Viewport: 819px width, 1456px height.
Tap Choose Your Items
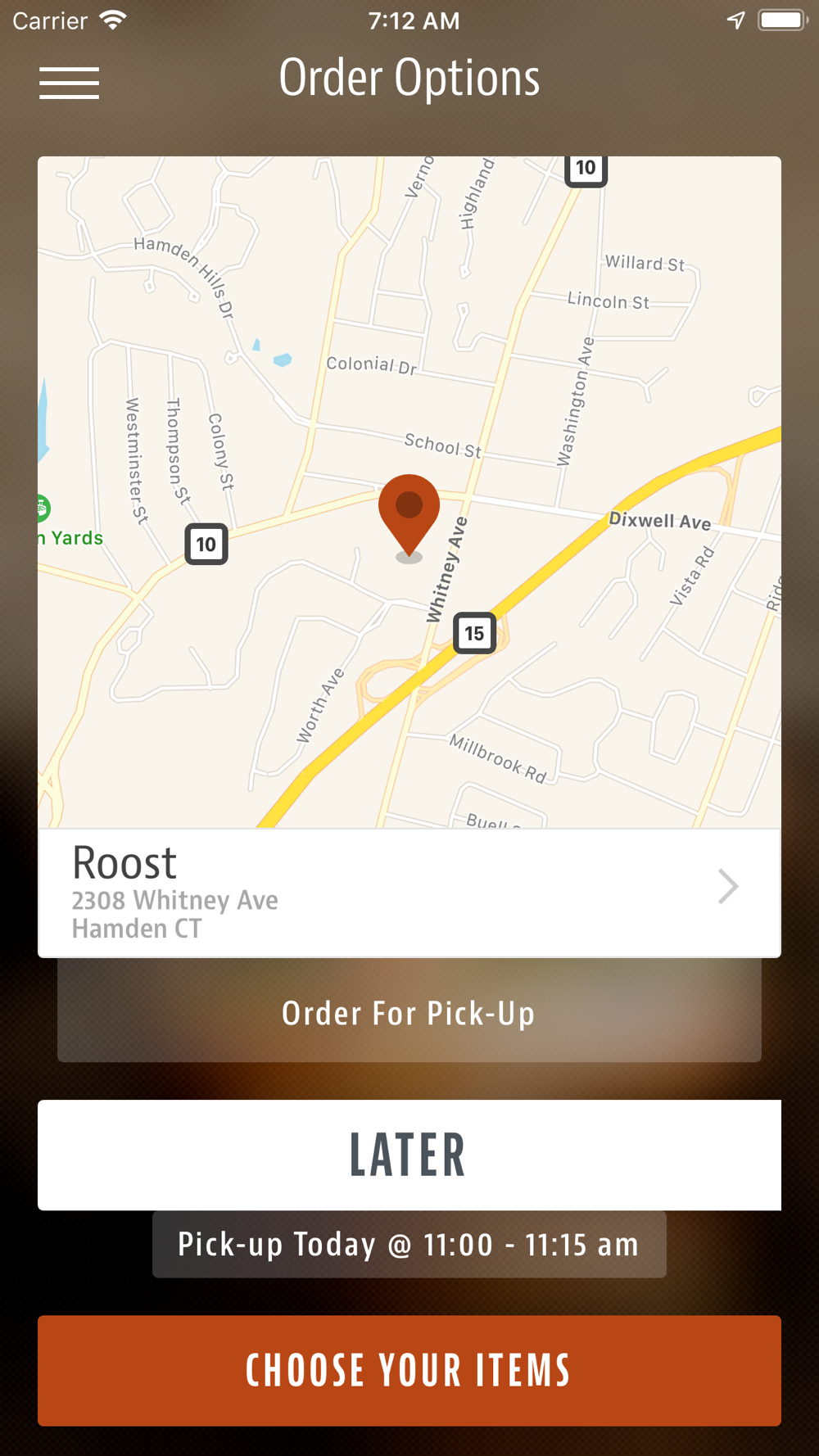click(x=409, y=1370)
